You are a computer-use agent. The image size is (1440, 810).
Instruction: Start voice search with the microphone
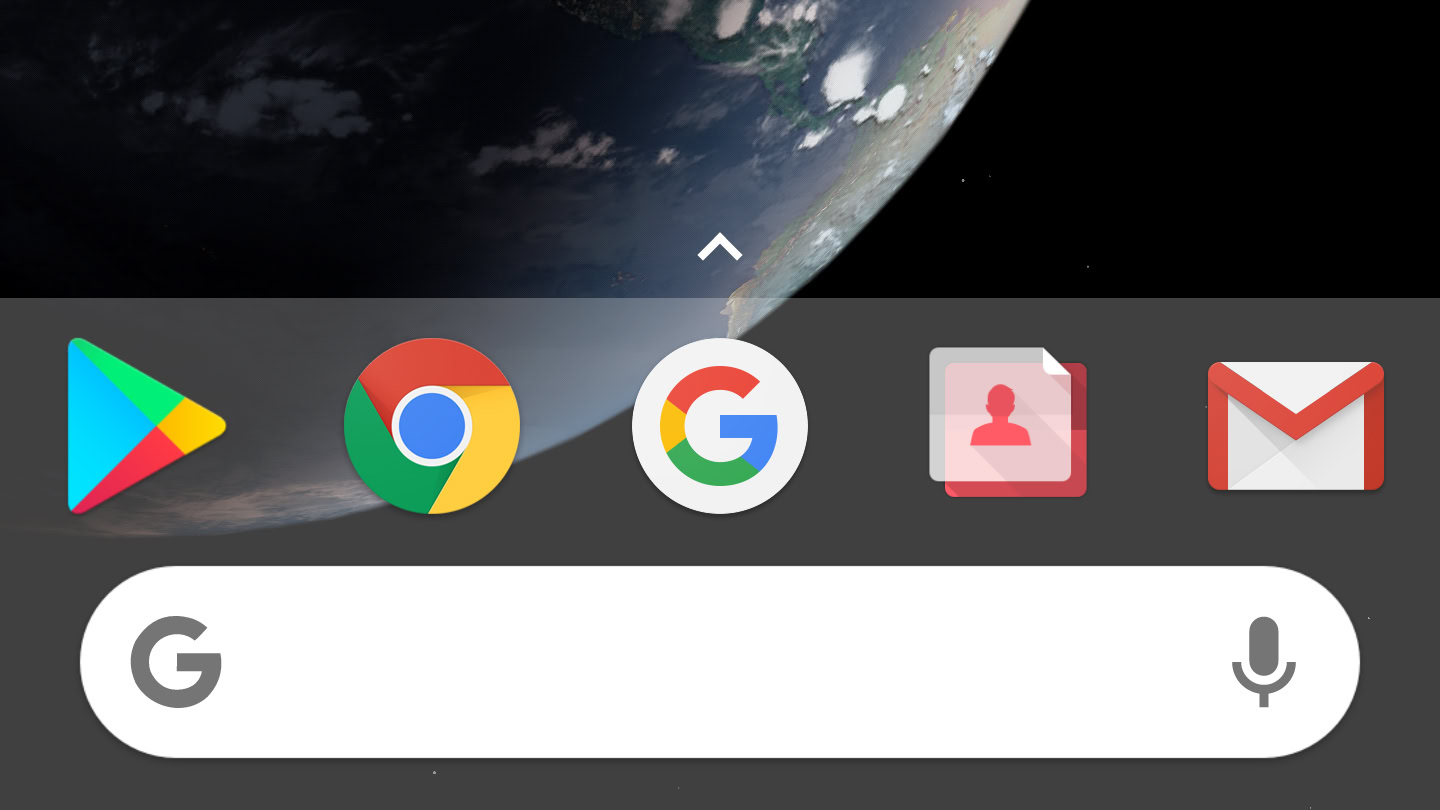click(x=1264, y=662)
